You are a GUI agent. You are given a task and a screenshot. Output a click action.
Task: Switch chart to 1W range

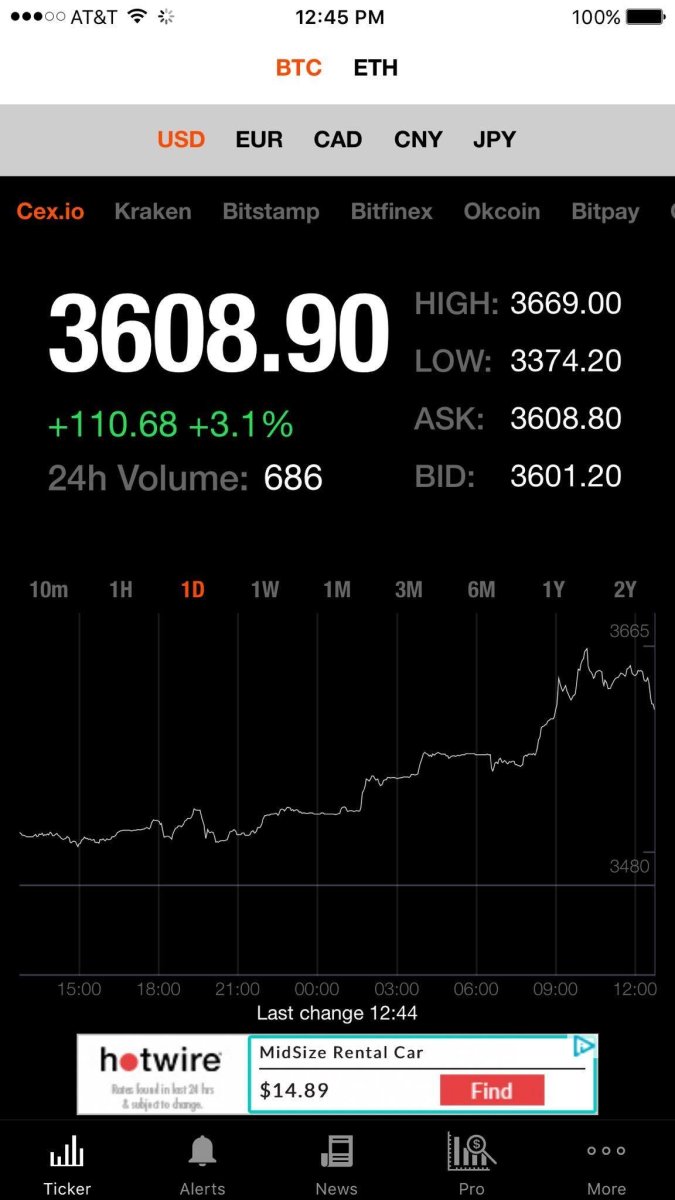click(265, 590)
